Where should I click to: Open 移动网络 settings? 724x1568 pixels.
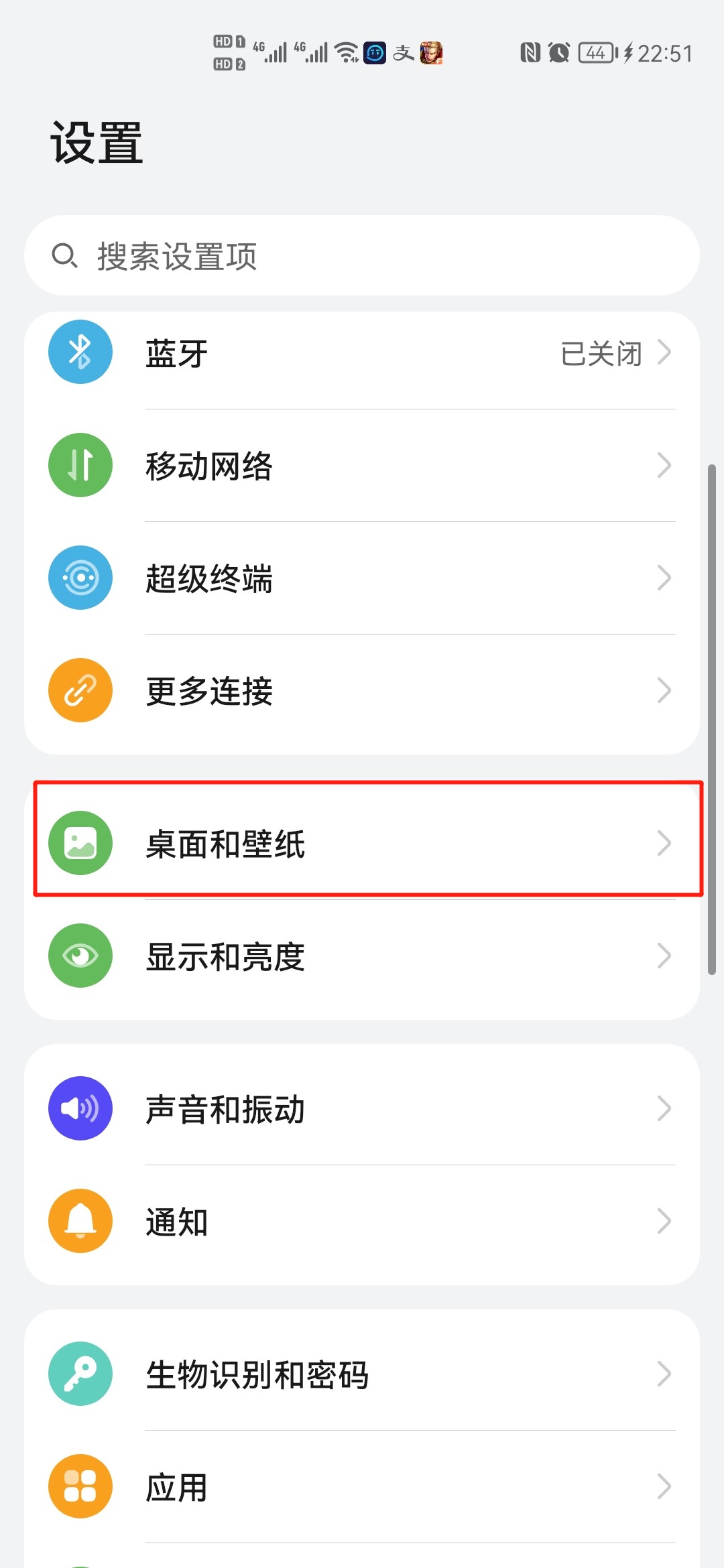[362, 465]
